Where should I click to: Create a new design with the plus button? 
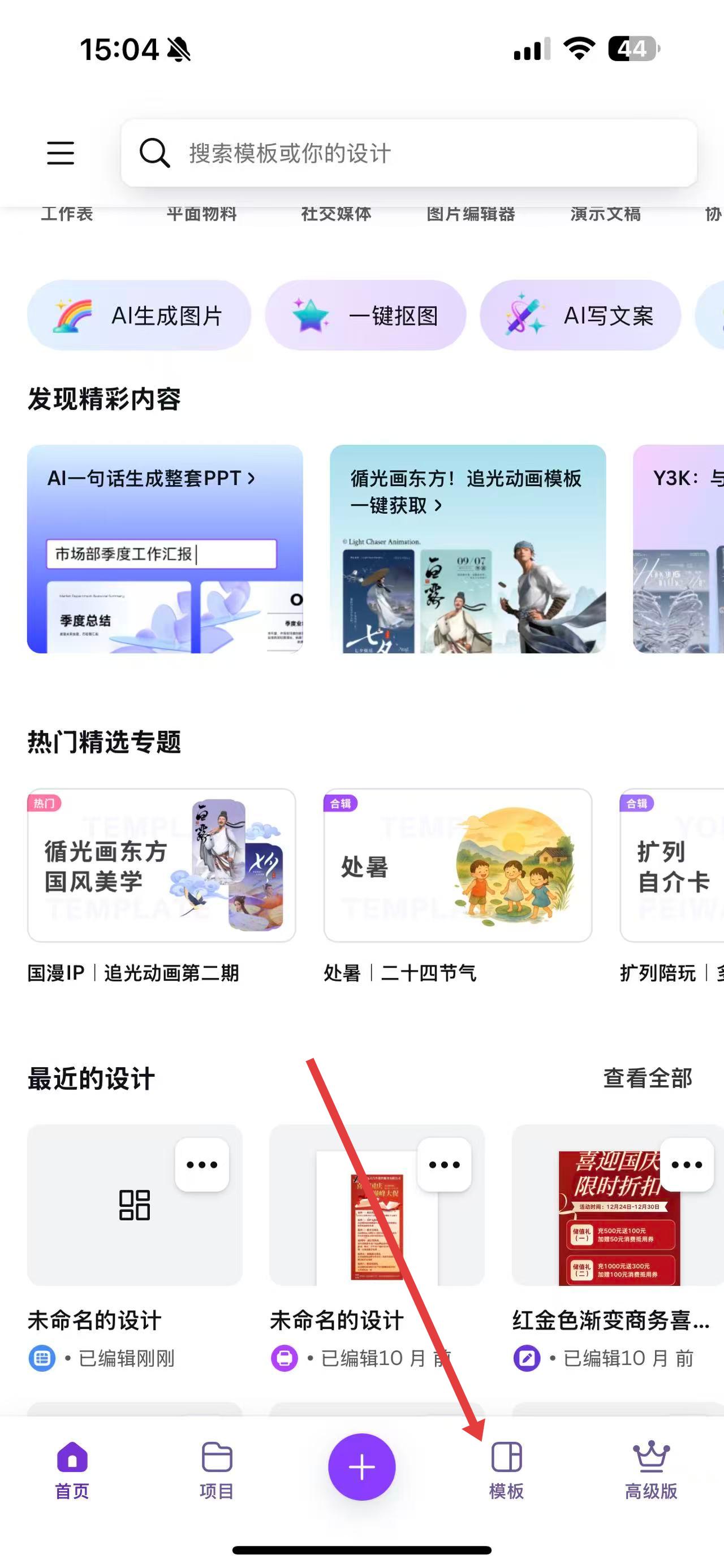point(361,1467)
